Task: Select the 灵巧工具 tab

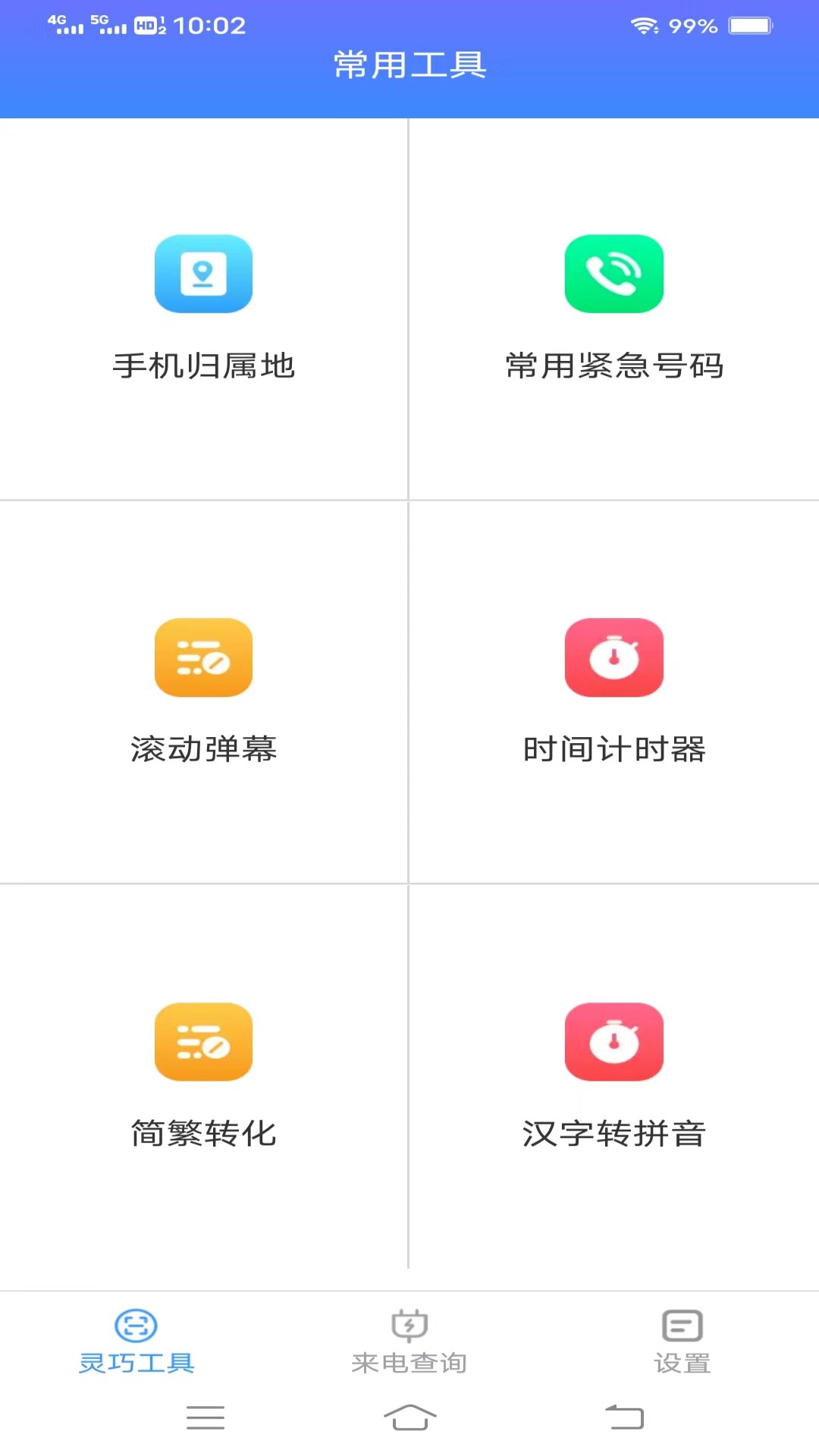Action: [x=136, y=1341]
